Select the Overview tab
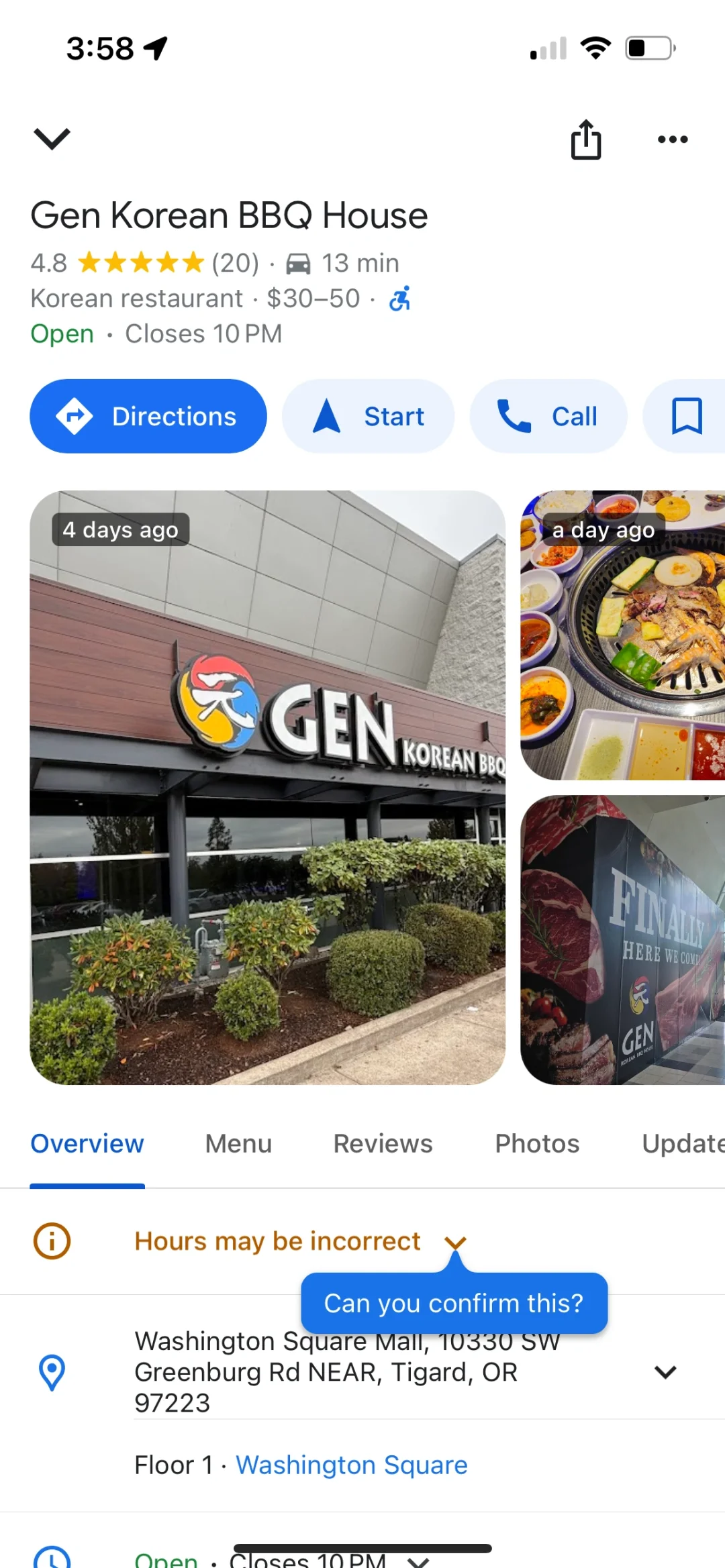725x1568 pixels. (x=87, y=1143)
